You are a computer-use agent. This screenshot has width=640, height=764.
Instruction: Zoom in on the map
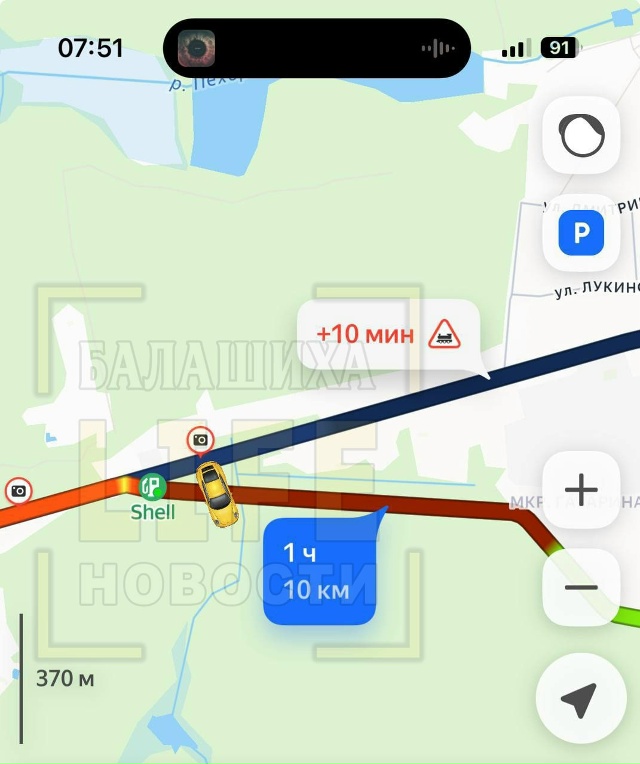(x=581, y=491)
